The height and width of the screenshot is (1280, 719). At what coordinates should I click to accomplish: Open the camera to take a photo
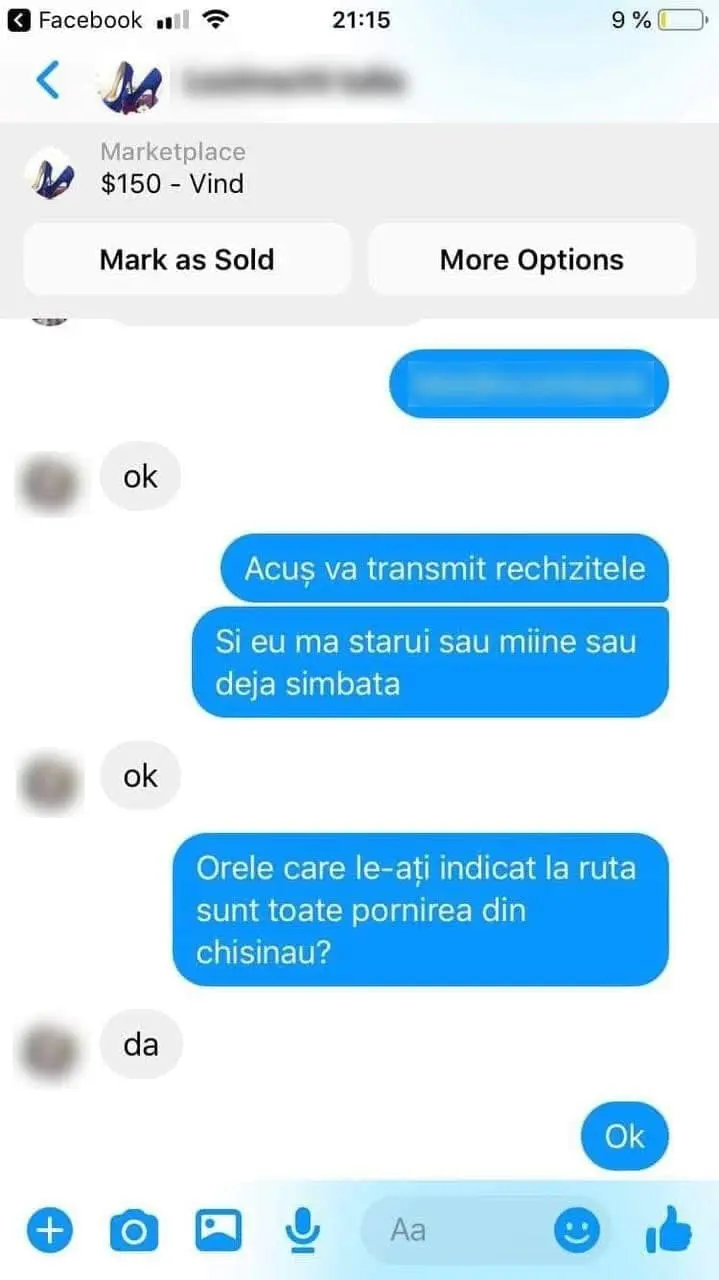pyautogui.click(x=133, y=1230)
